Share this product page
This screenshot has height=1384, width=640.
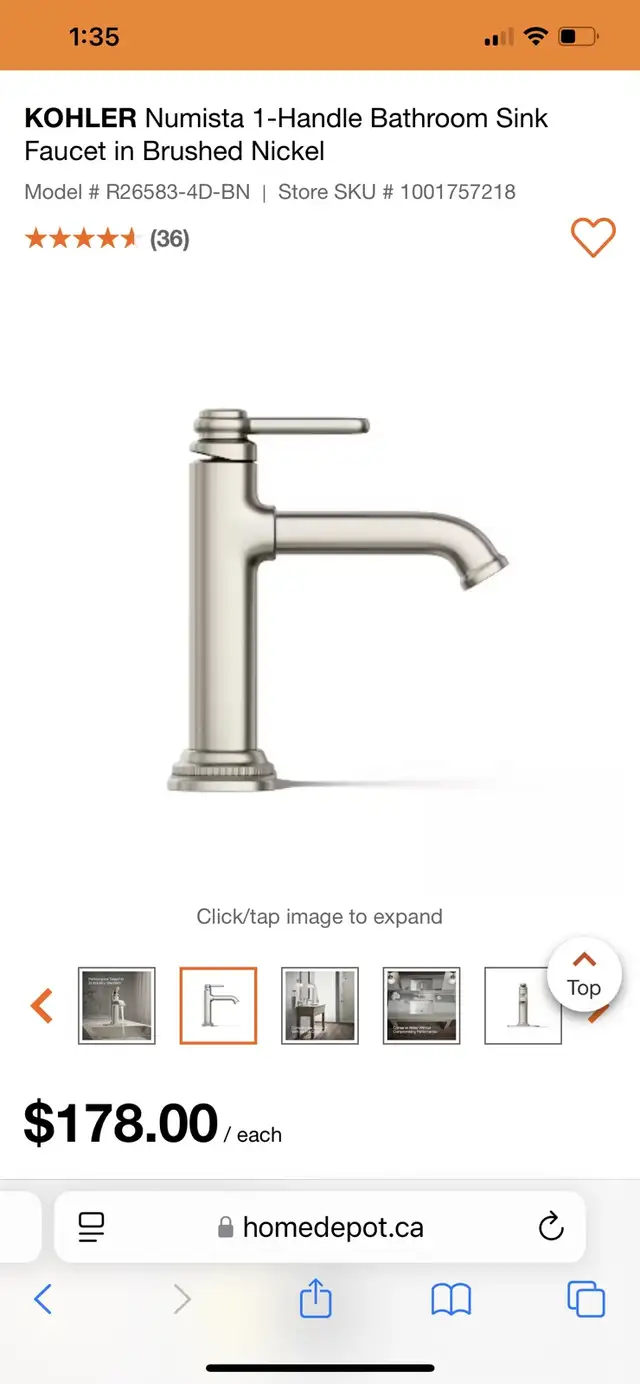coord(315,1299)
